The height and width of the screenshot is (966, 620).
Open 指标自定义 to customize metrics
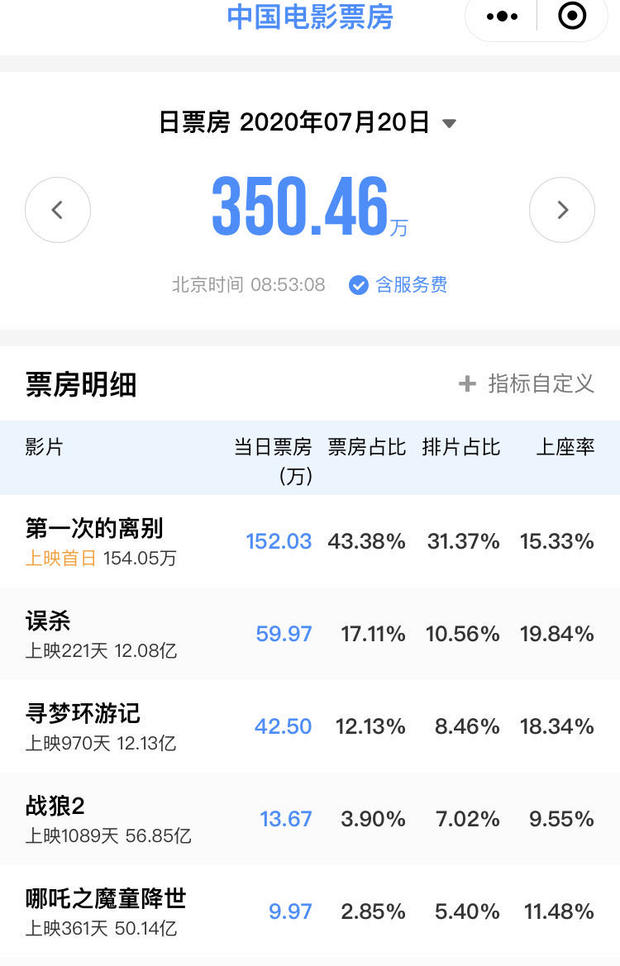(526, 383)
